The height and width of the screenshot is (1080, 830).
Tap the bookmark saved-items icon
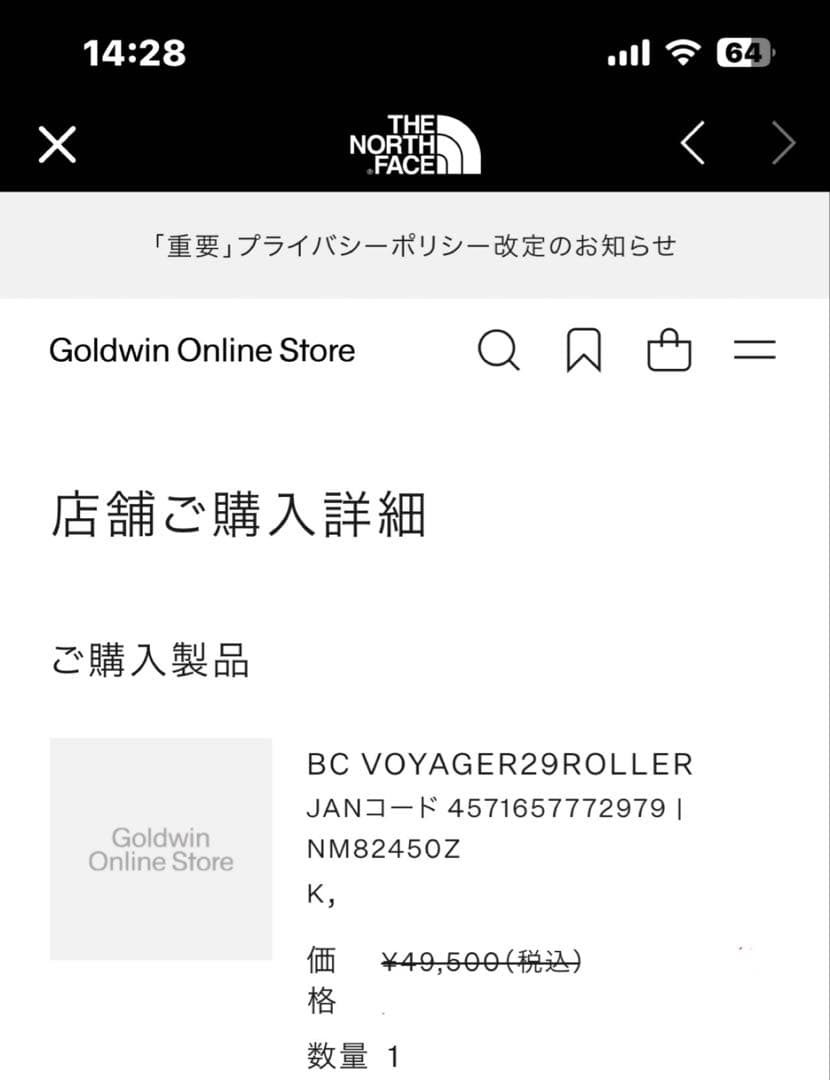pos(585,351)
